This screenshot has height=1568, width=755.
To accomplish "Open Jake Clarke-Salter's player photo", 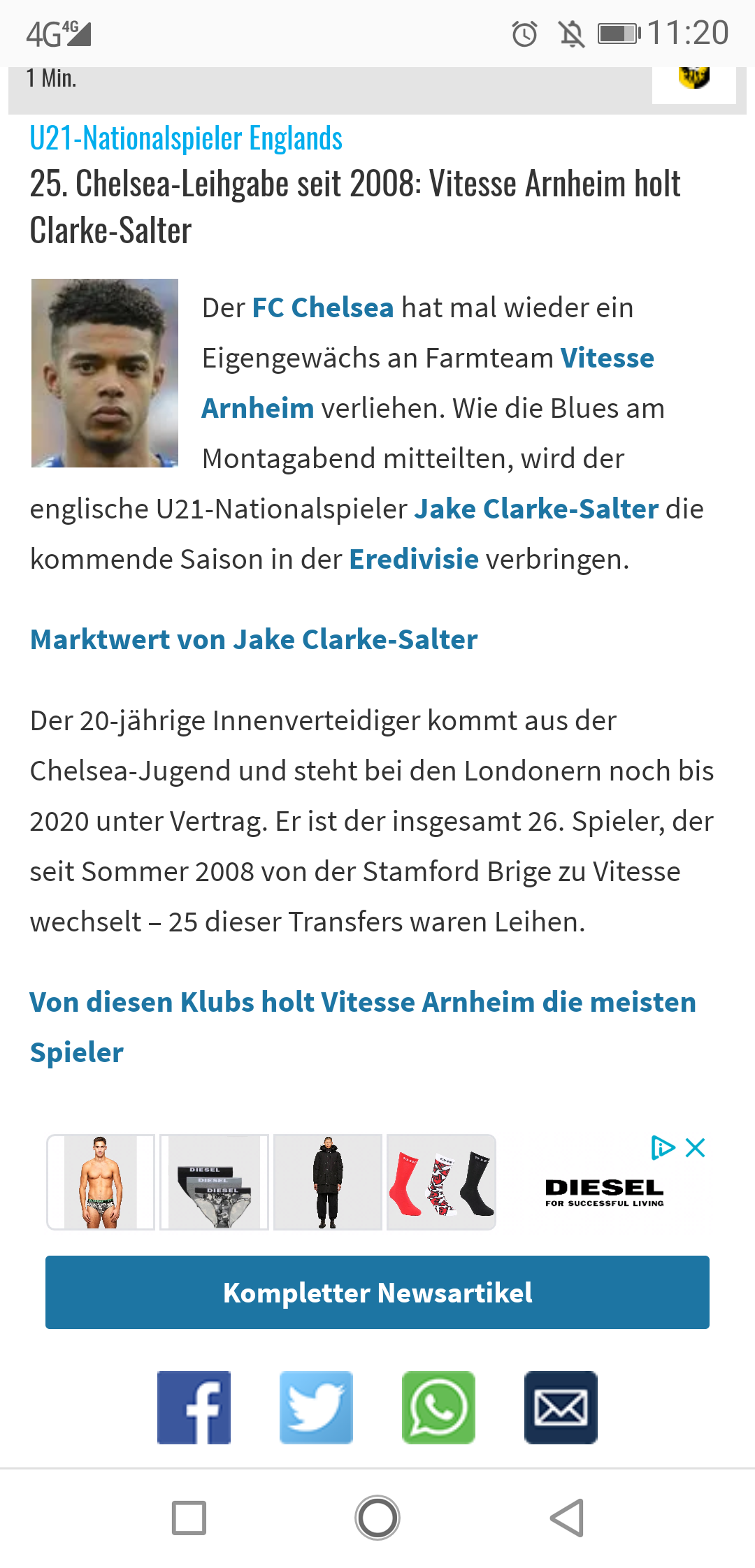I will pyautogui.click(x=105, y=373).
